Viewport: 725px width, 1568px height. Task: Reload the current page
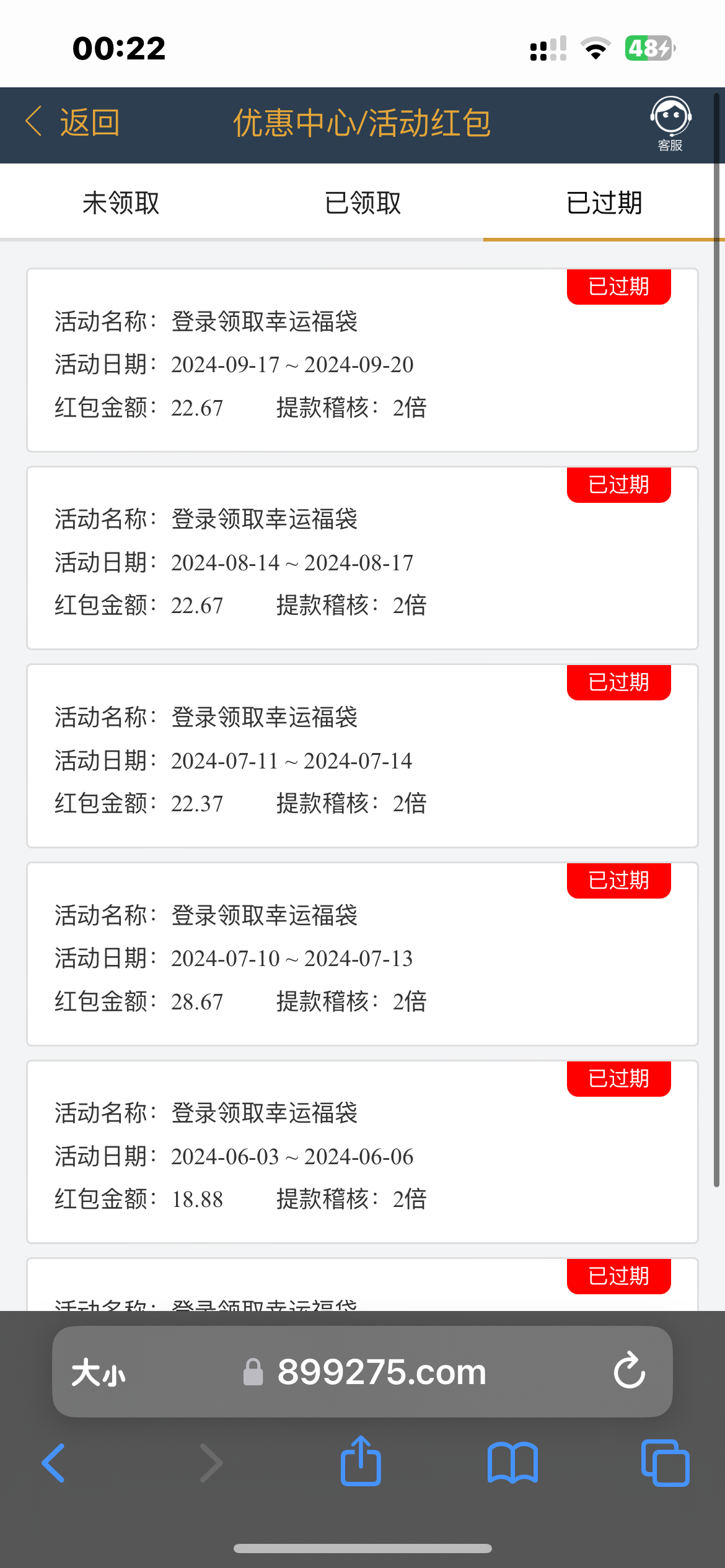pos(630,1371)
